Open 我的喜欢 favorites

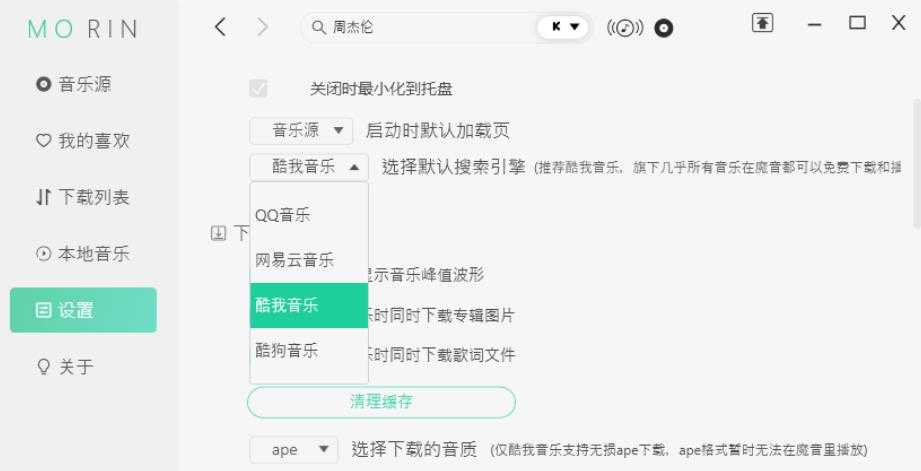coord(83,140)
